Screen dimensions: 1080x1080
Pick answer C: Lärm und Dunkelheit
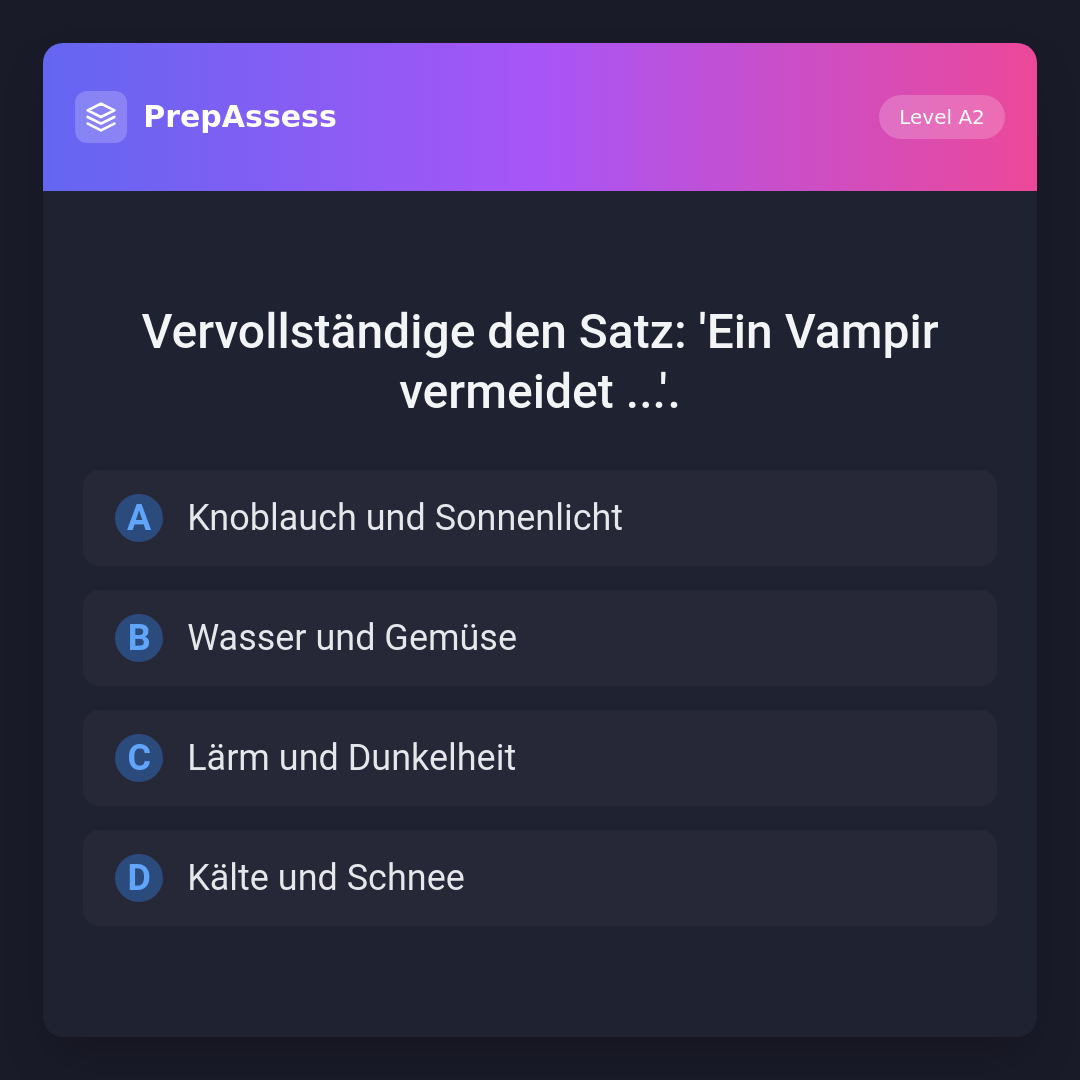click(539, 758)
